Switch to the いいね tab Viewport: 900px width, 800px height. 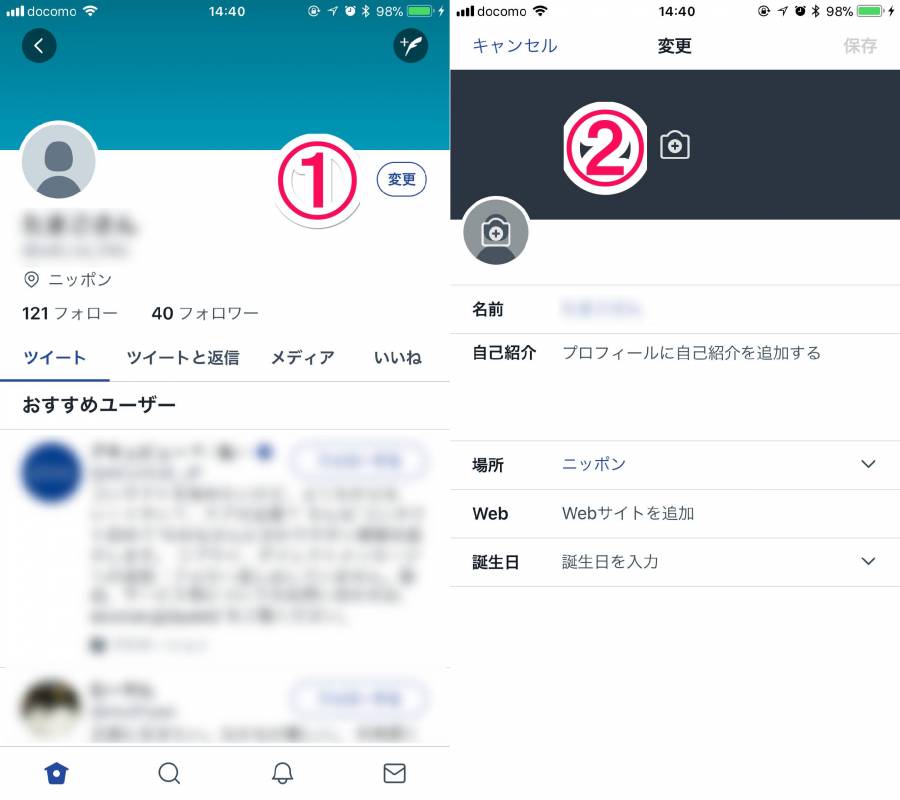coord(398,357)
